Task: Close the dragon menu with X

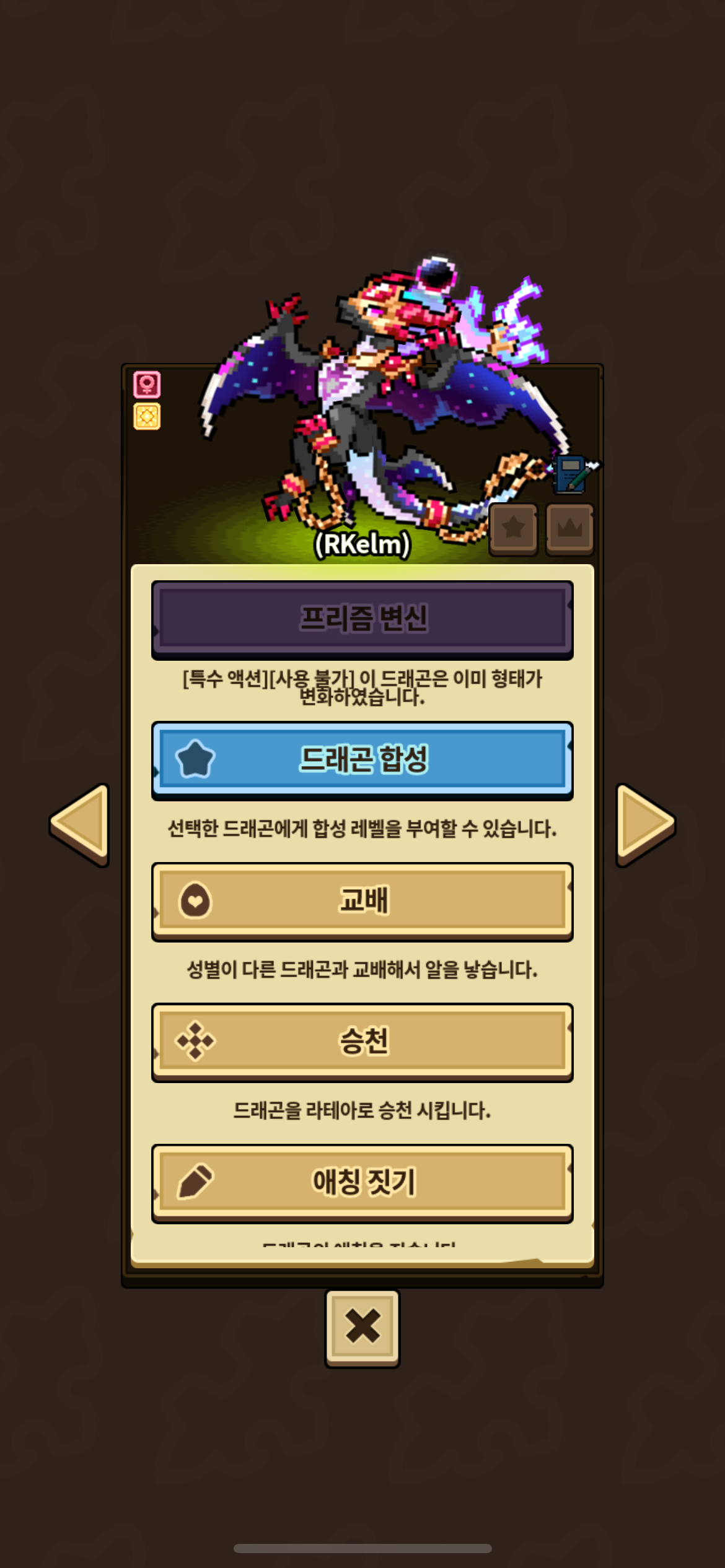Action: pyautogui.click(x=362, y=1328)
